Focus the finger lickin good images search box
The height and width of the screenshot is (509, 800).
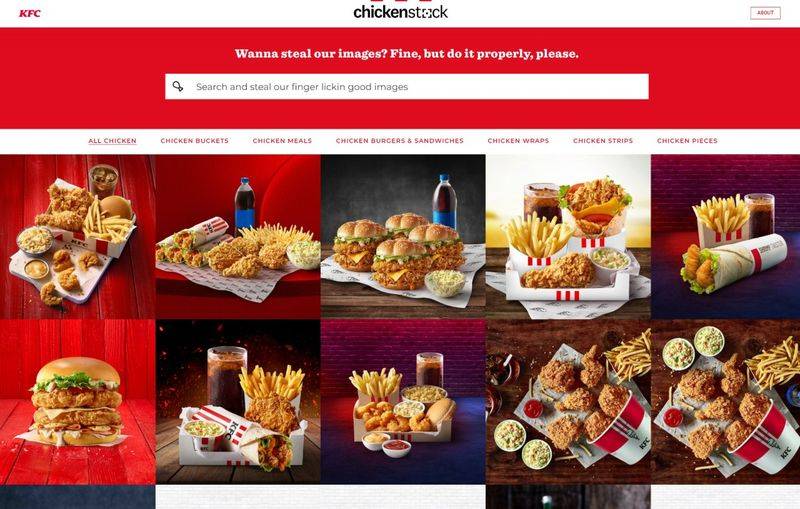(x=406, y=87)
